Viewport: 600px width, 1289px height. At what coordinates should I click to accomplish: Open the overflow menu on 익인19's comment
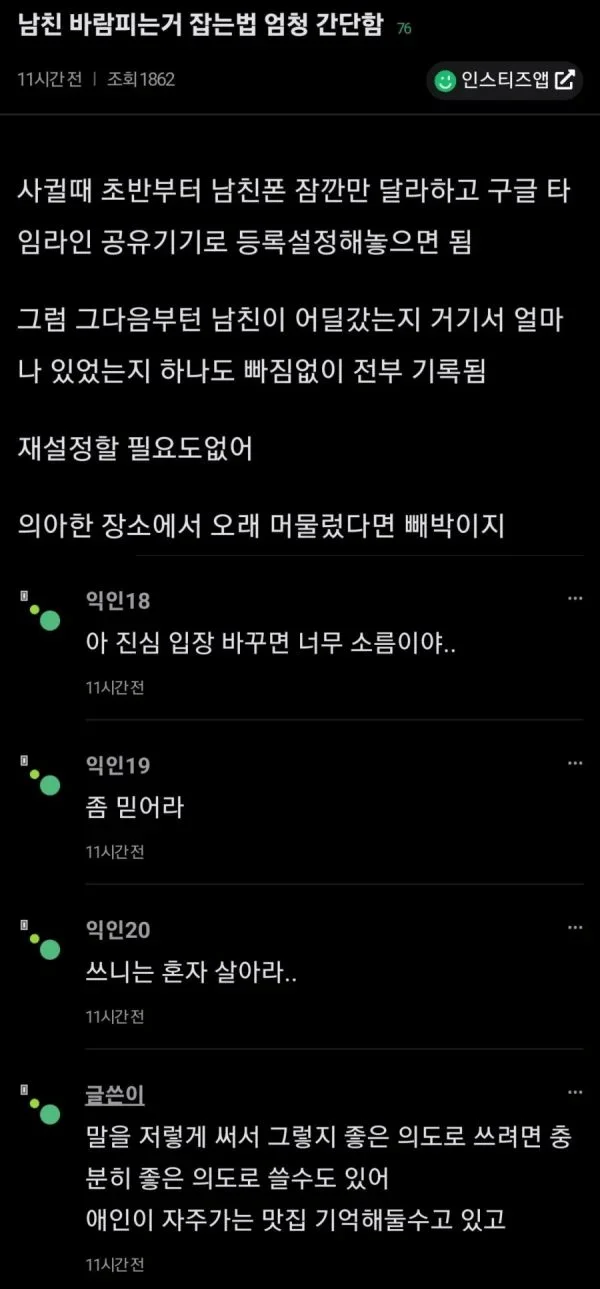574,763
